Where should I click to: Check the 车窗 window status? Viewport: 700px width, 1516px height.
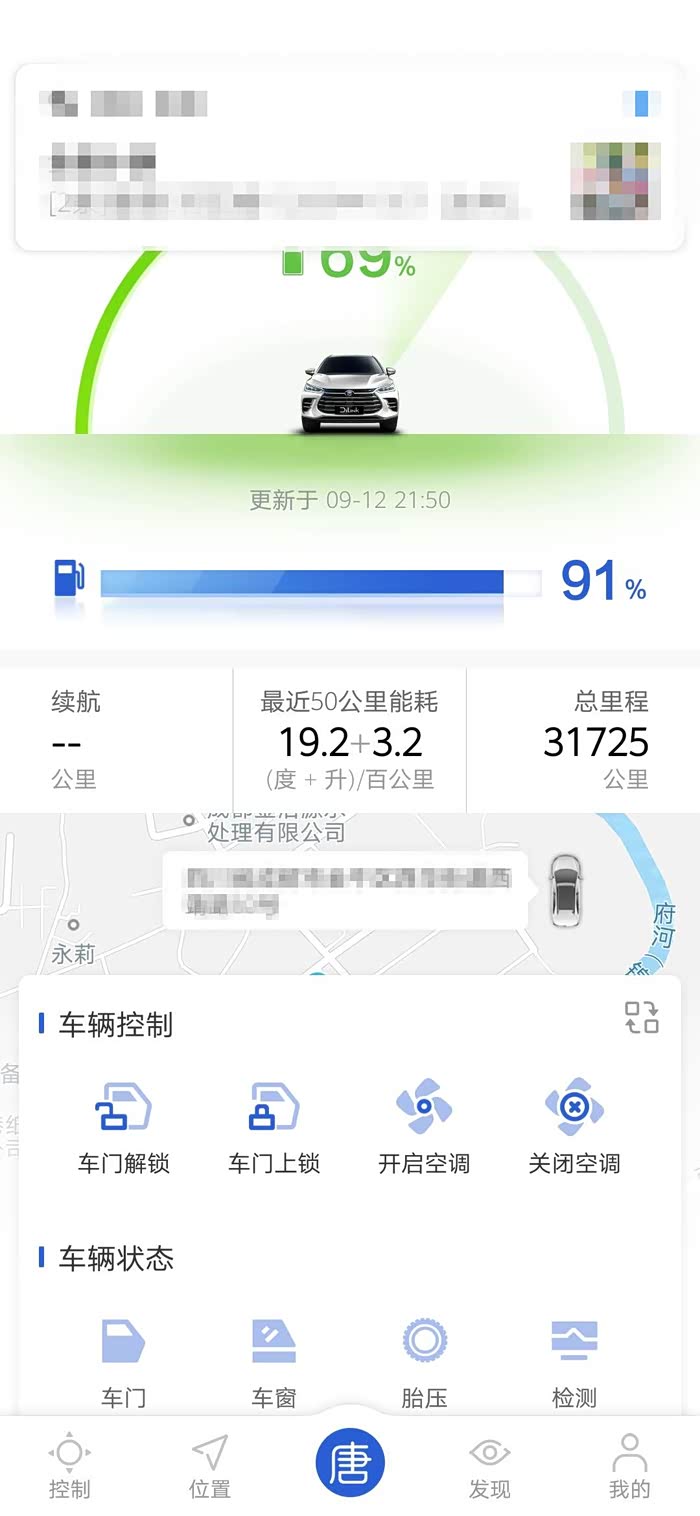pos(274,1363)
